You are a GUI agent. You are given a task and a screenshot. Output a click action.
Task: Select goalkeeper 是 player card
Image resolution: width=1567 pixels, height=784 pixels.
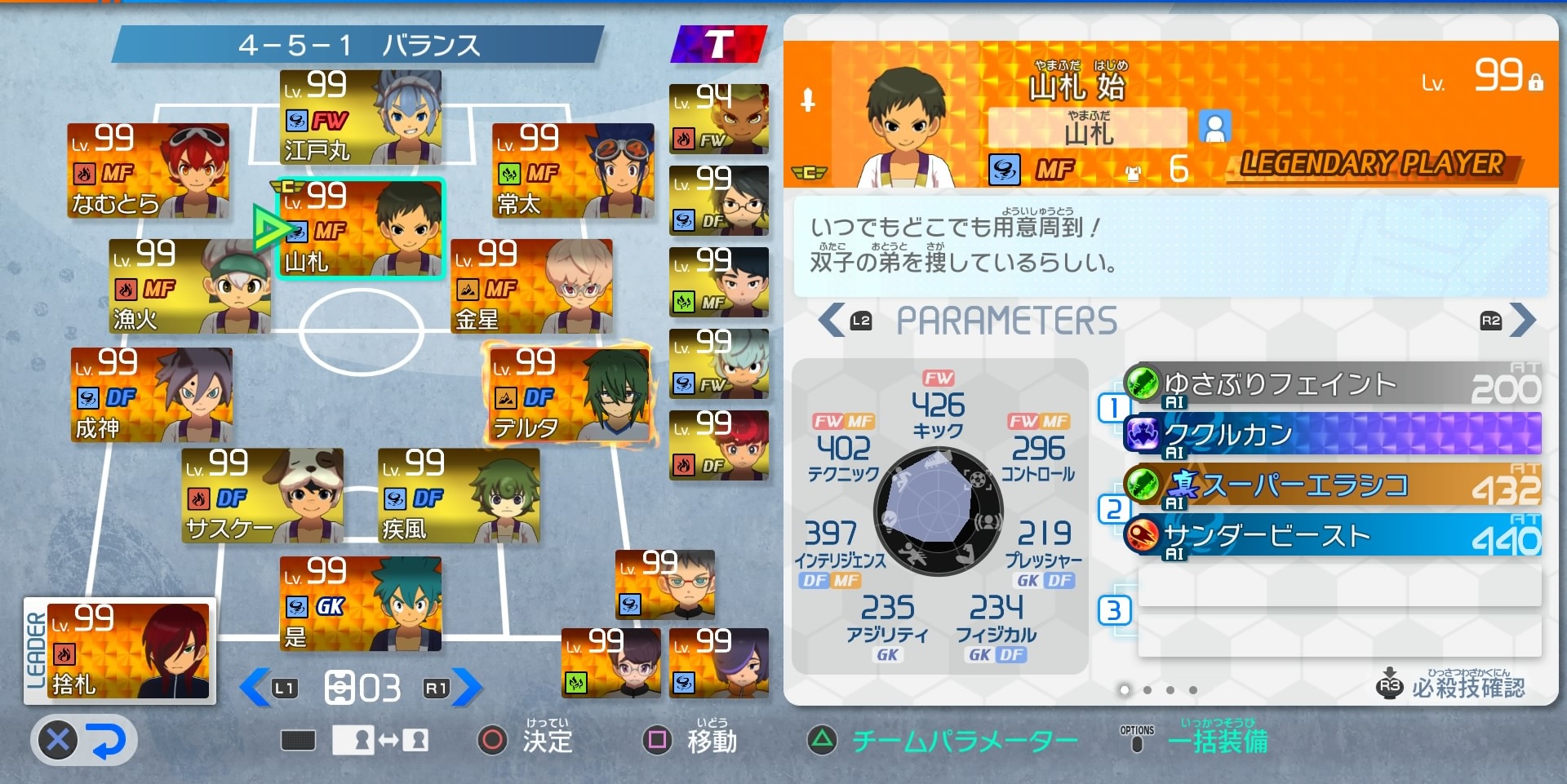(x=360, y=604)
